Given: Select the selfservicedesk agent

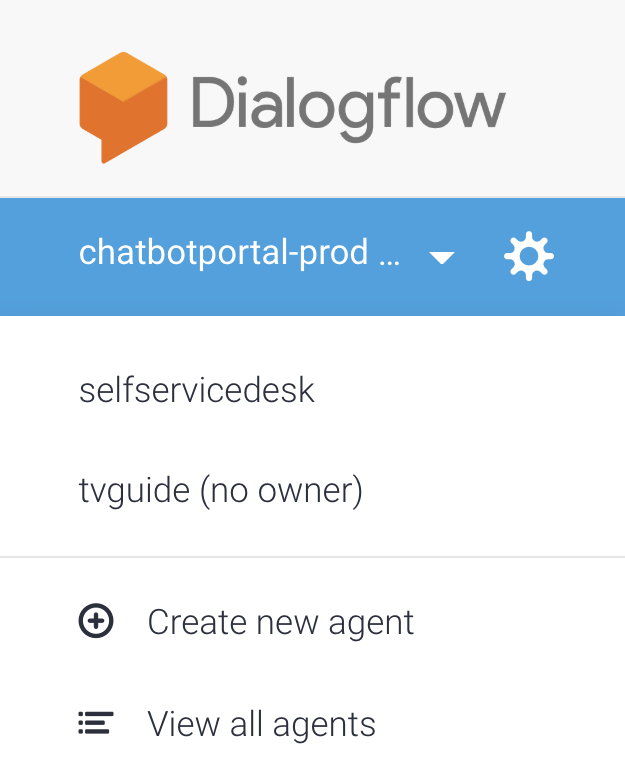Looking at the screenshot, I should (x=197, y=390).
